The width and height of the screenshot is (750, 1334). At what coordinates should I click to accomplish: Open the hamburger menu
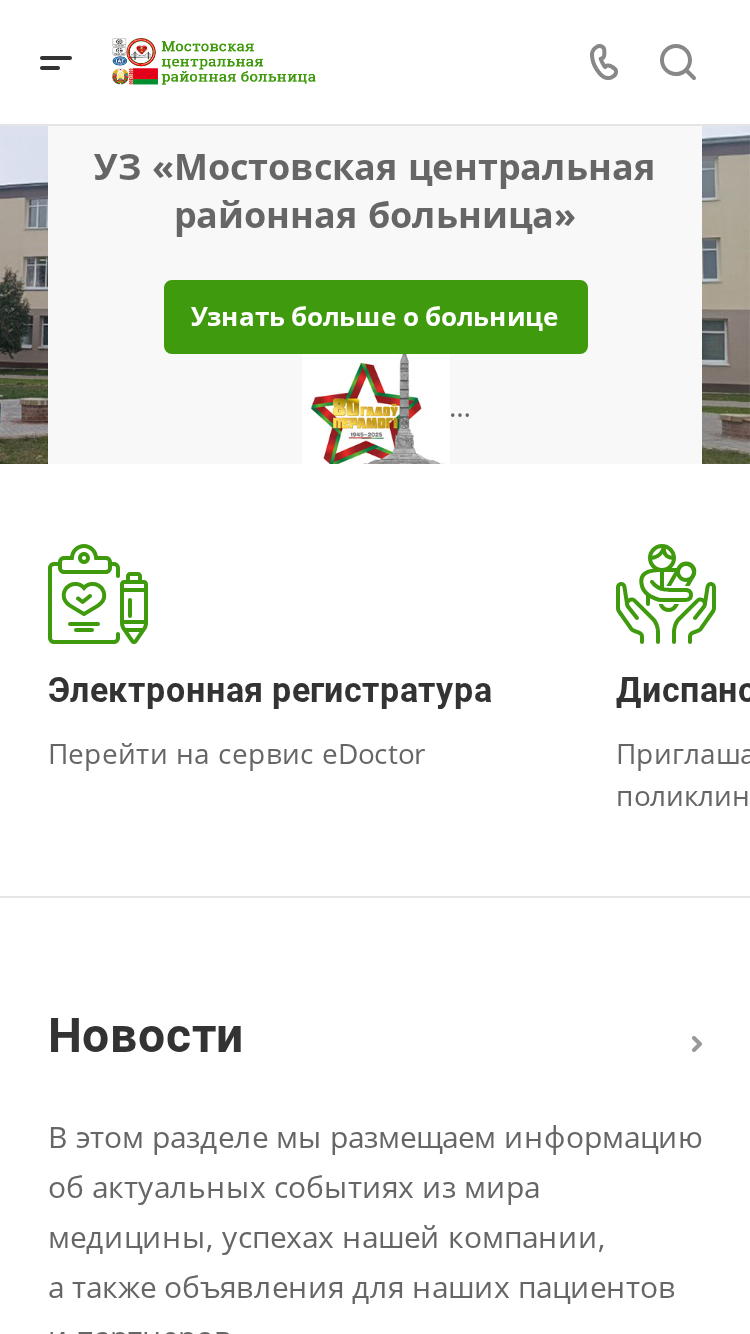pos(56,62)
